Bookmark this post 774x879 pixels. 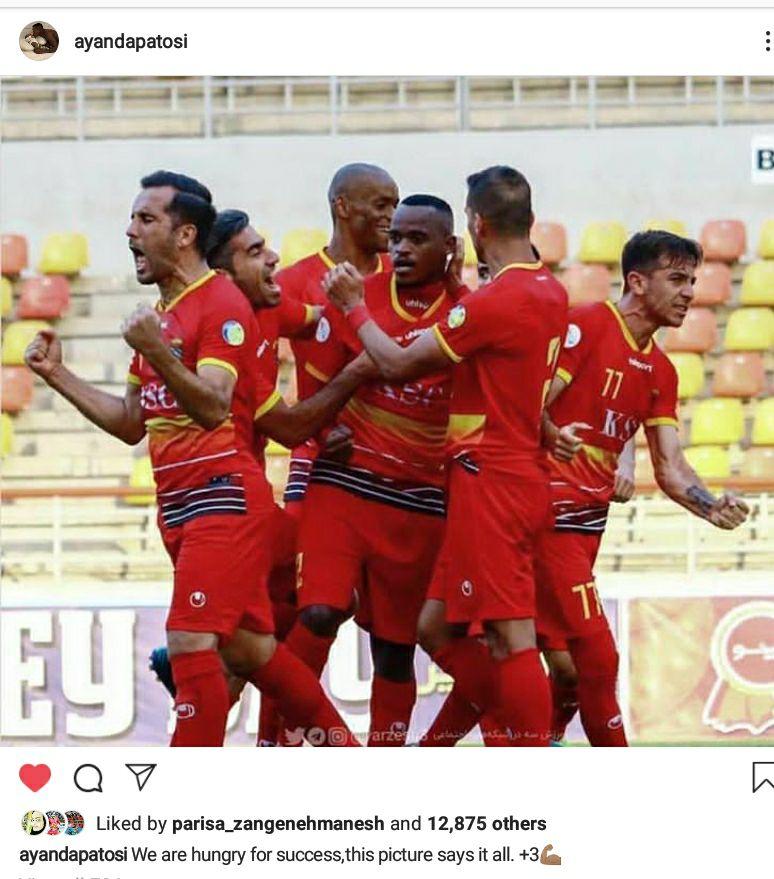coord(762,777)
